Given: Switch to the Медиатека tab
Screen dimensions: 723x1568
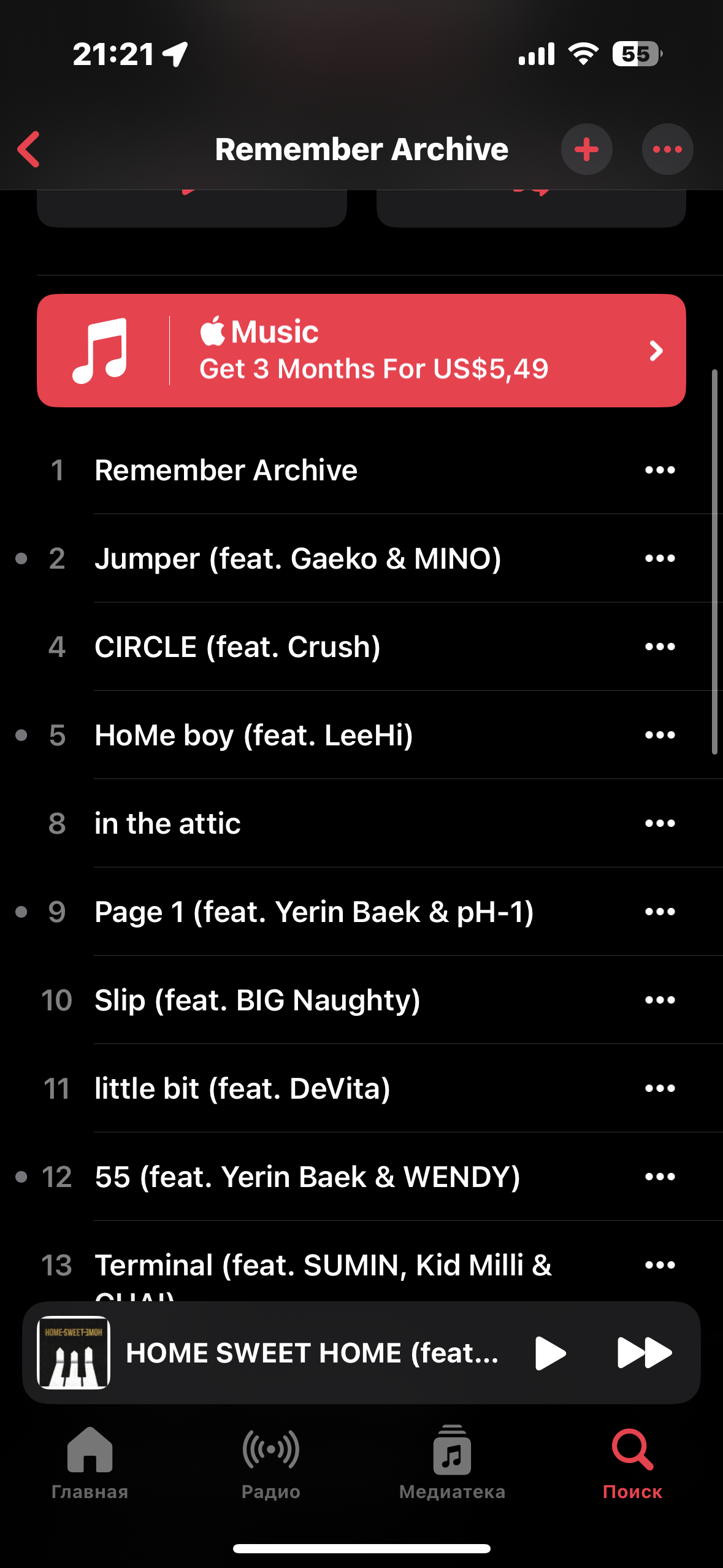Looking at the screenshot, I should 452,1463.
